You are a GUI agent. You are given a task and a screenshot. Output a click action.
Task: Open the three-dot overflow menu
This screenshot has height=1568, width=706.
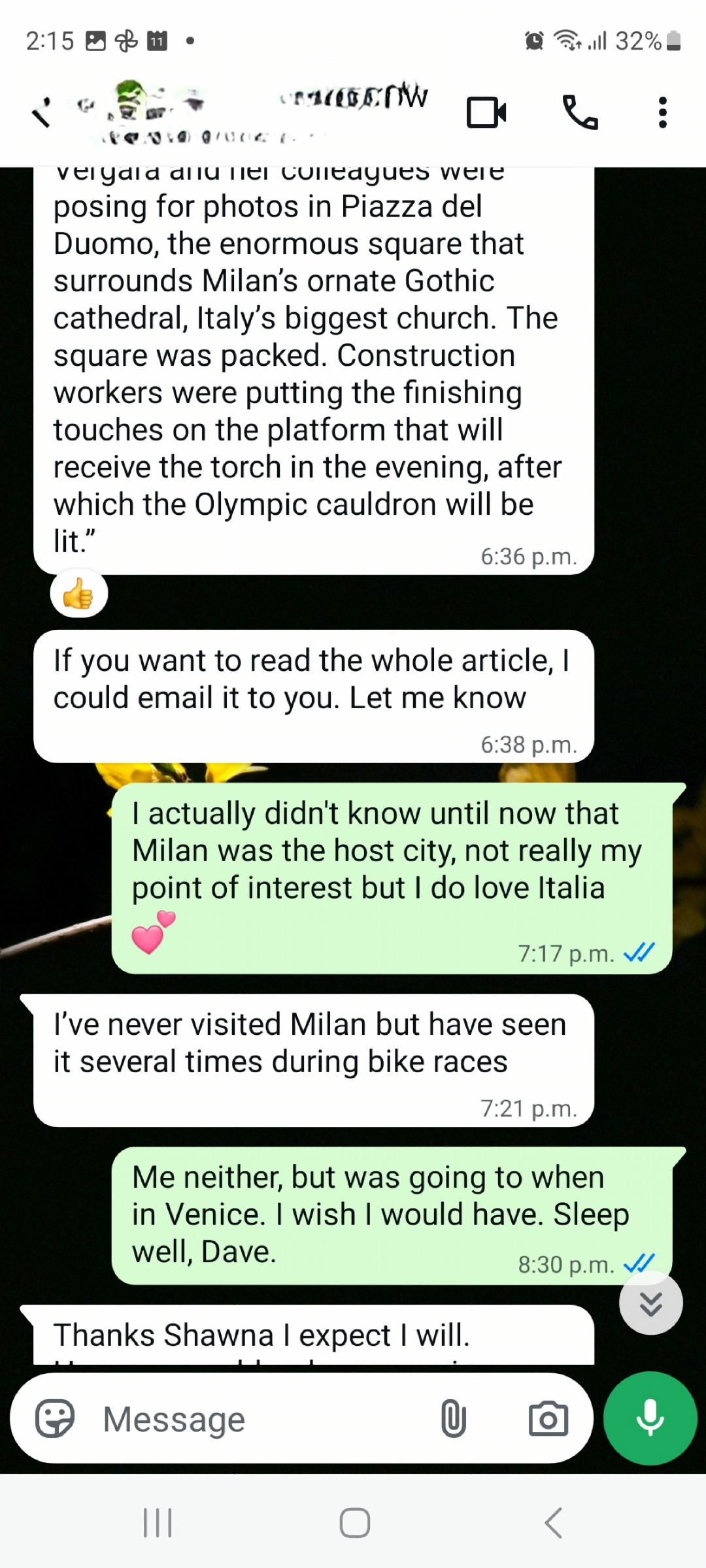click(663, 112)
